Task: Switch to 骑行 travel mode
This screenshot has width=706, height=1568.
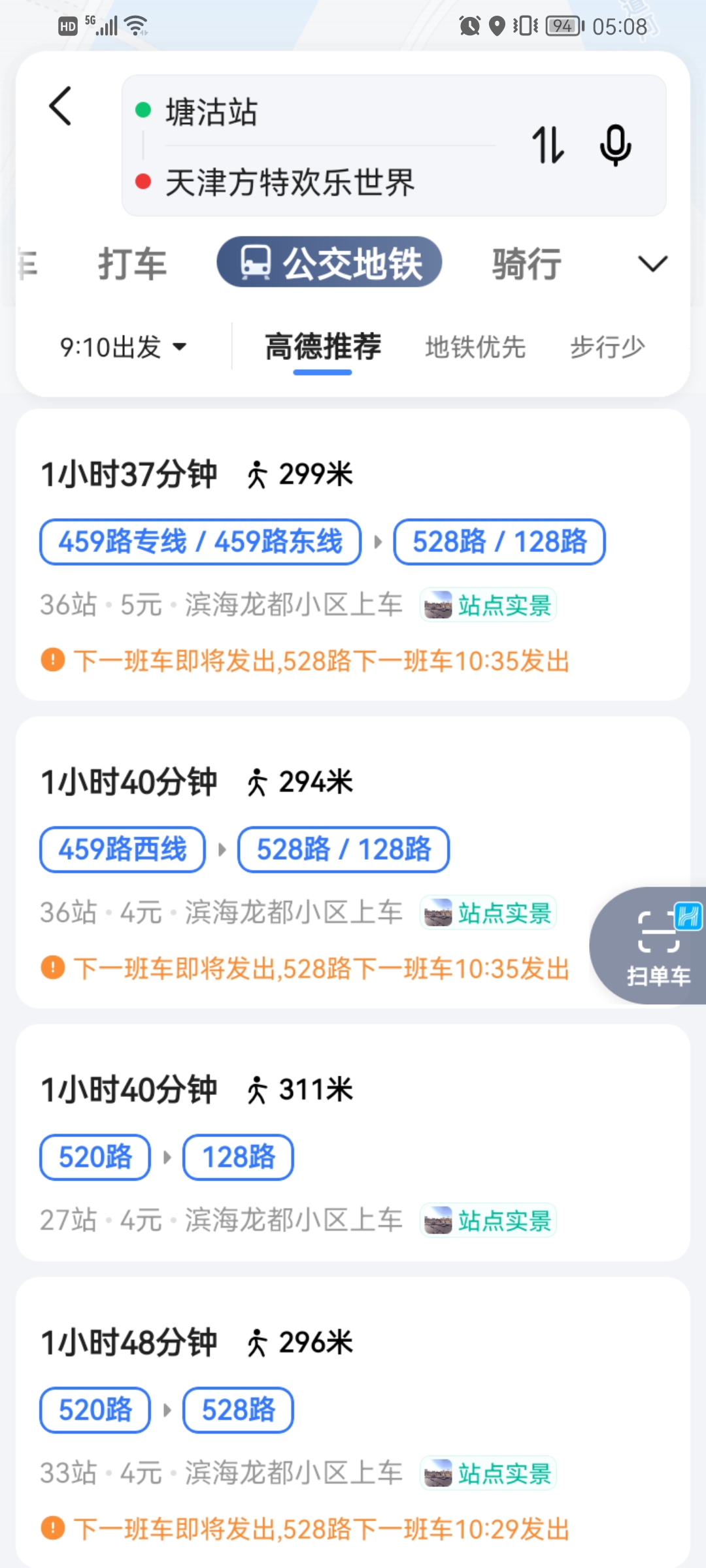Action: (526, 264)
